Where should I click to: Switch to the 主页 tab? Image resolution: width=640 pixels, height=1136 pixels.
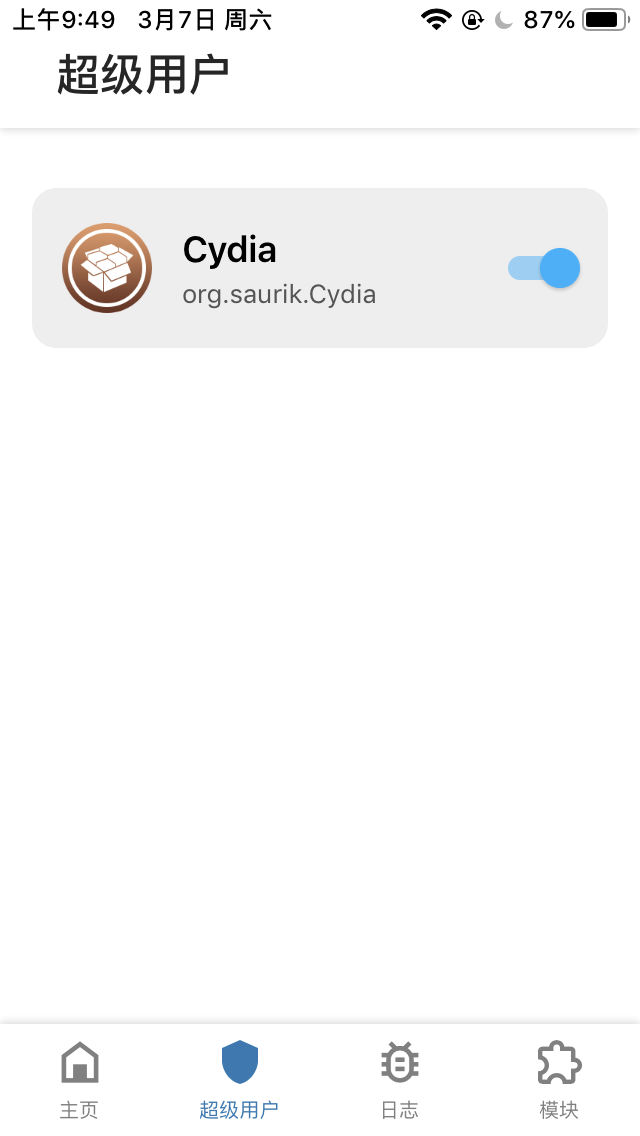[x=80, y=1078]
